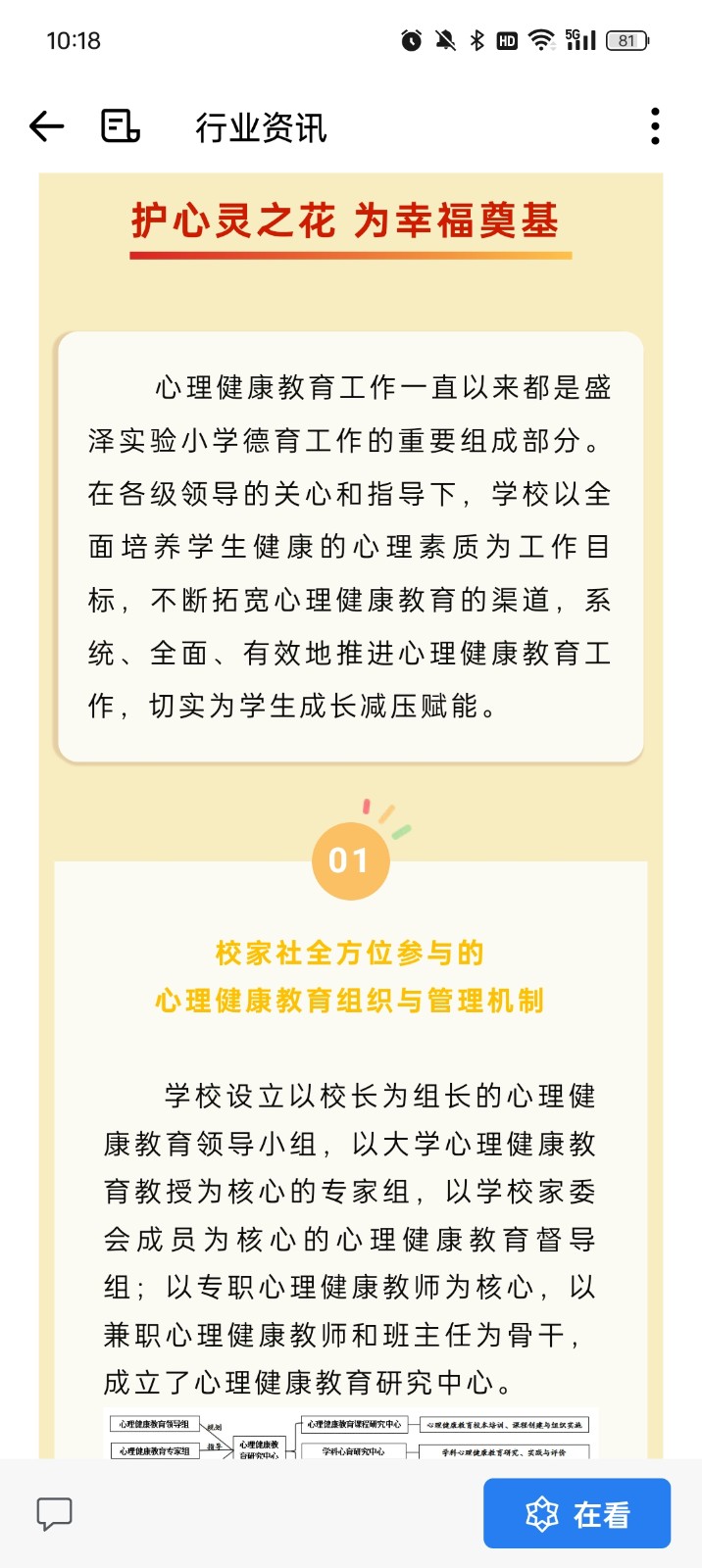Go back using the arrow icon
Image resolution: width=702 pixels, height=1568 pixels.
click(46, 126)
